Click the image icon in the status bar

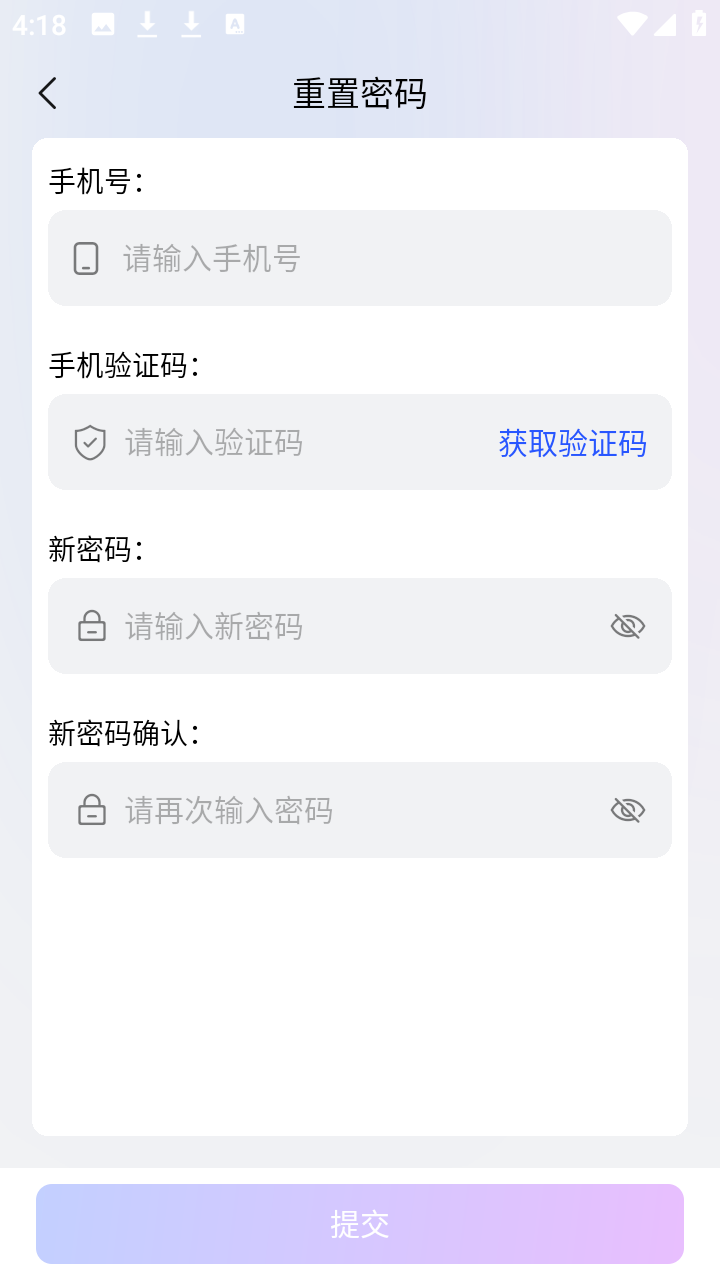[101, 25]
